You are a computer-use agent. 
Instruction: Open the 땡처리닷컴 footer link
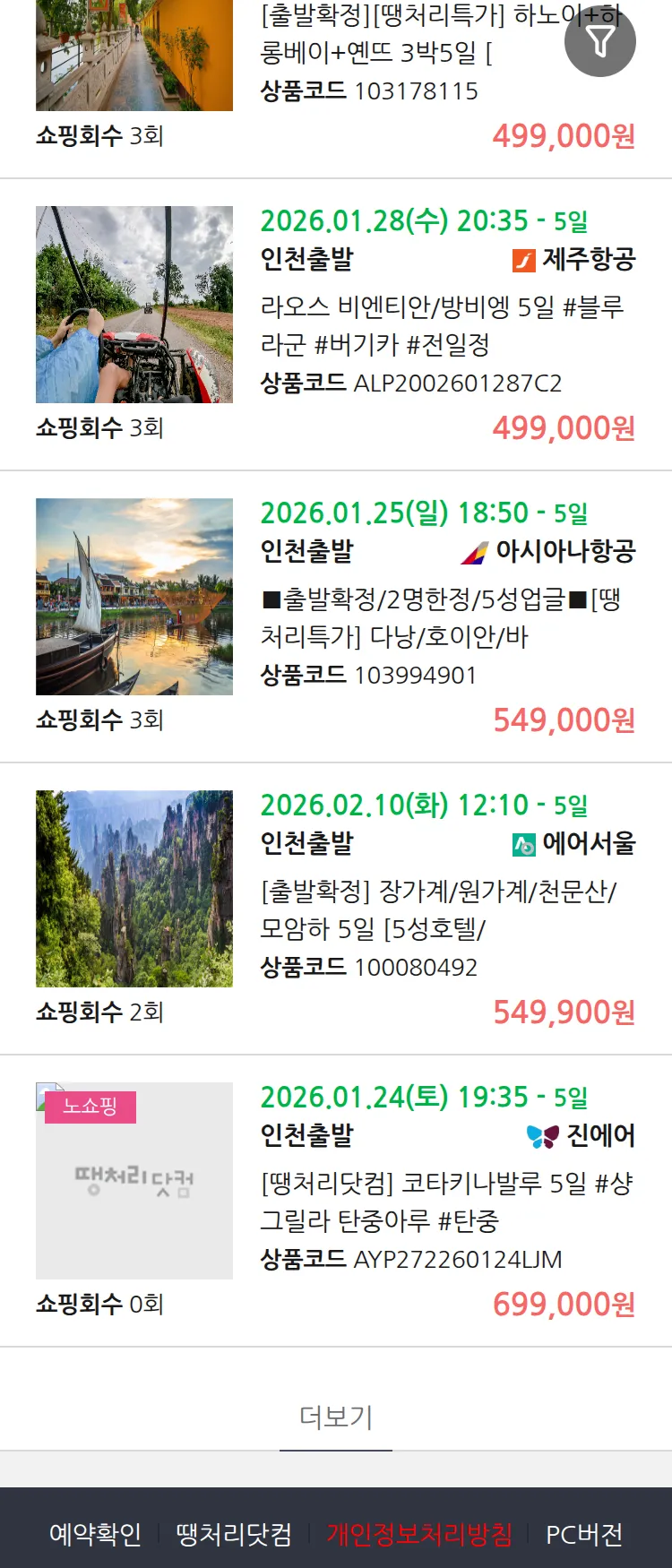tap(234, 1534)
